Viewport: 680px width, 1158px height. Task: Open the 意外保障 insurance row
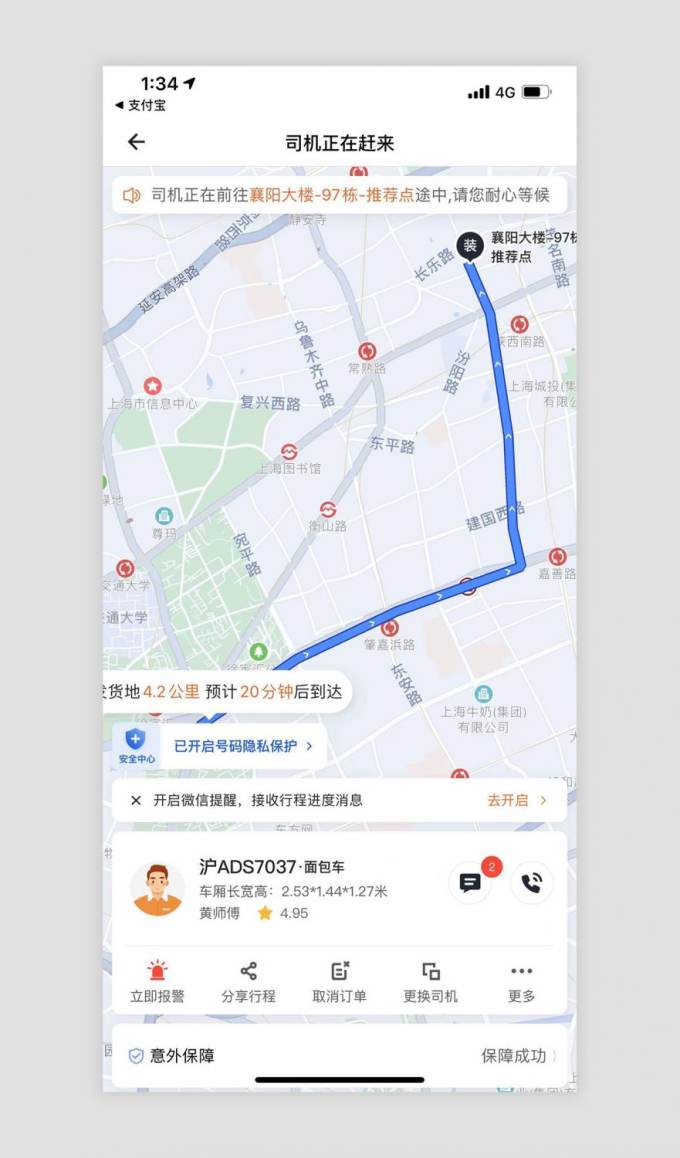(x=339, y=1055)
